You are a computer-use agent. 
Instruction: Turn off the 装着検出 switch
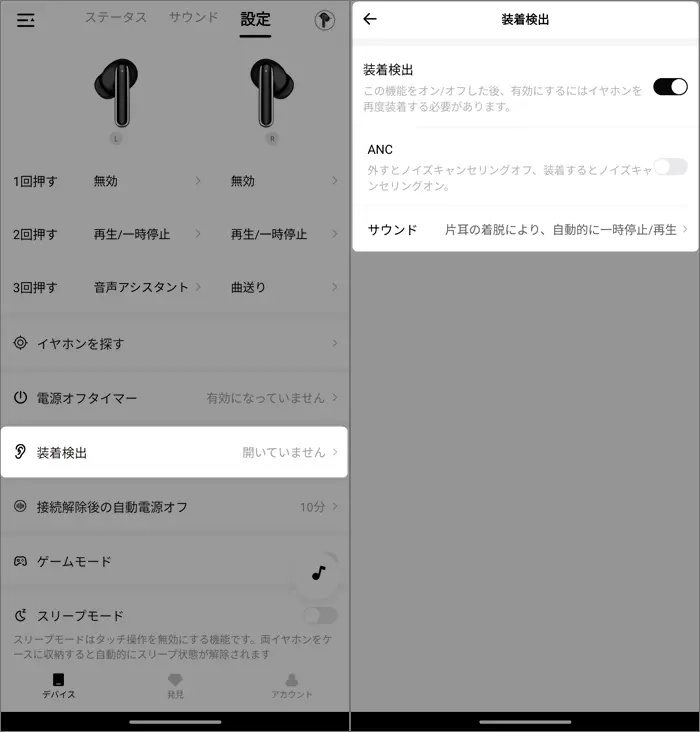(670, 87)
